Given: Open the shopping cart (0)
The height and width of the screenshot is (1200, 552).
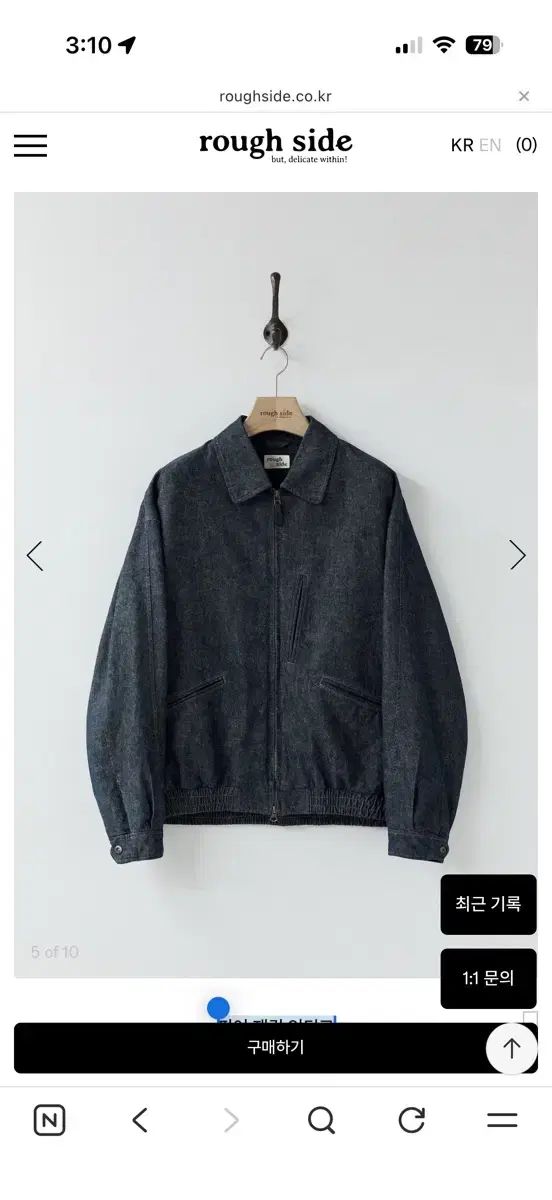Looking at the screenshot, I should pos(526,145).
